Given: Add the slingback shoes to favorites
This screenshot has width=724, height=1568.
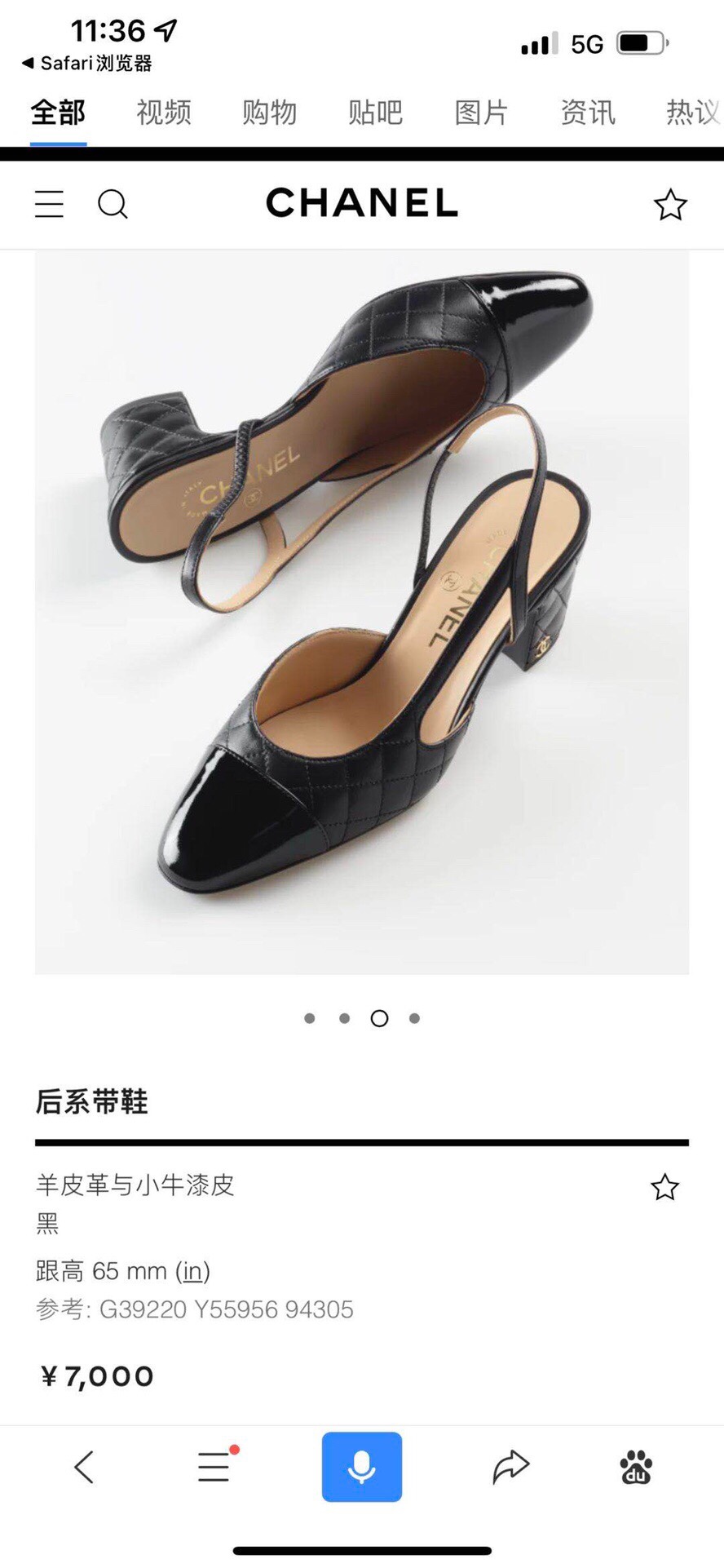Looking at the screenshot, I should 664,1187.
